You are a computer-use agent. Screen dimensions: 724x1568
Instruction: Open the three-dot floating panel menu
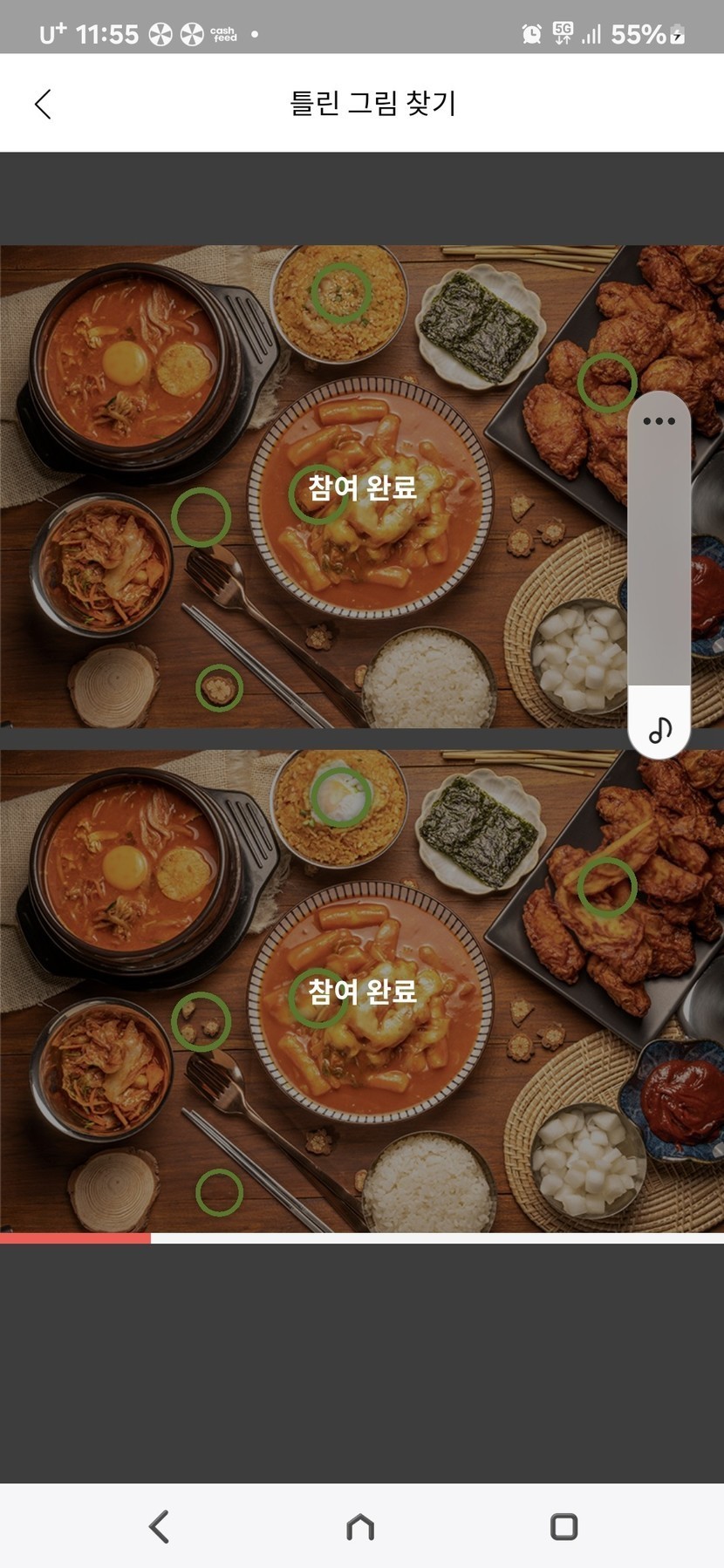click(x=659, y=421)
